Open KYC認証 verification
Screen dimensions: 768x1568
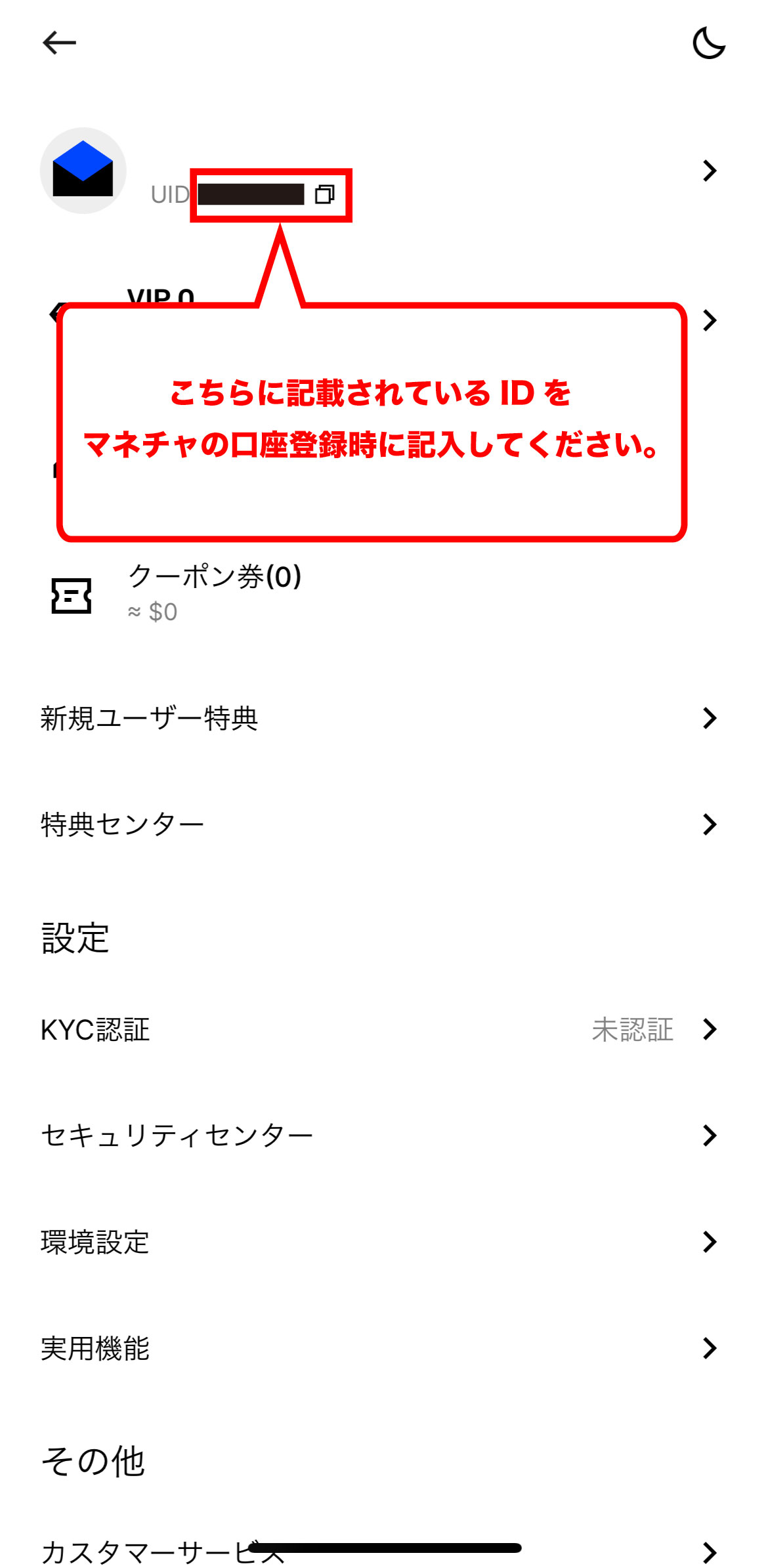tap(96, 1030)
